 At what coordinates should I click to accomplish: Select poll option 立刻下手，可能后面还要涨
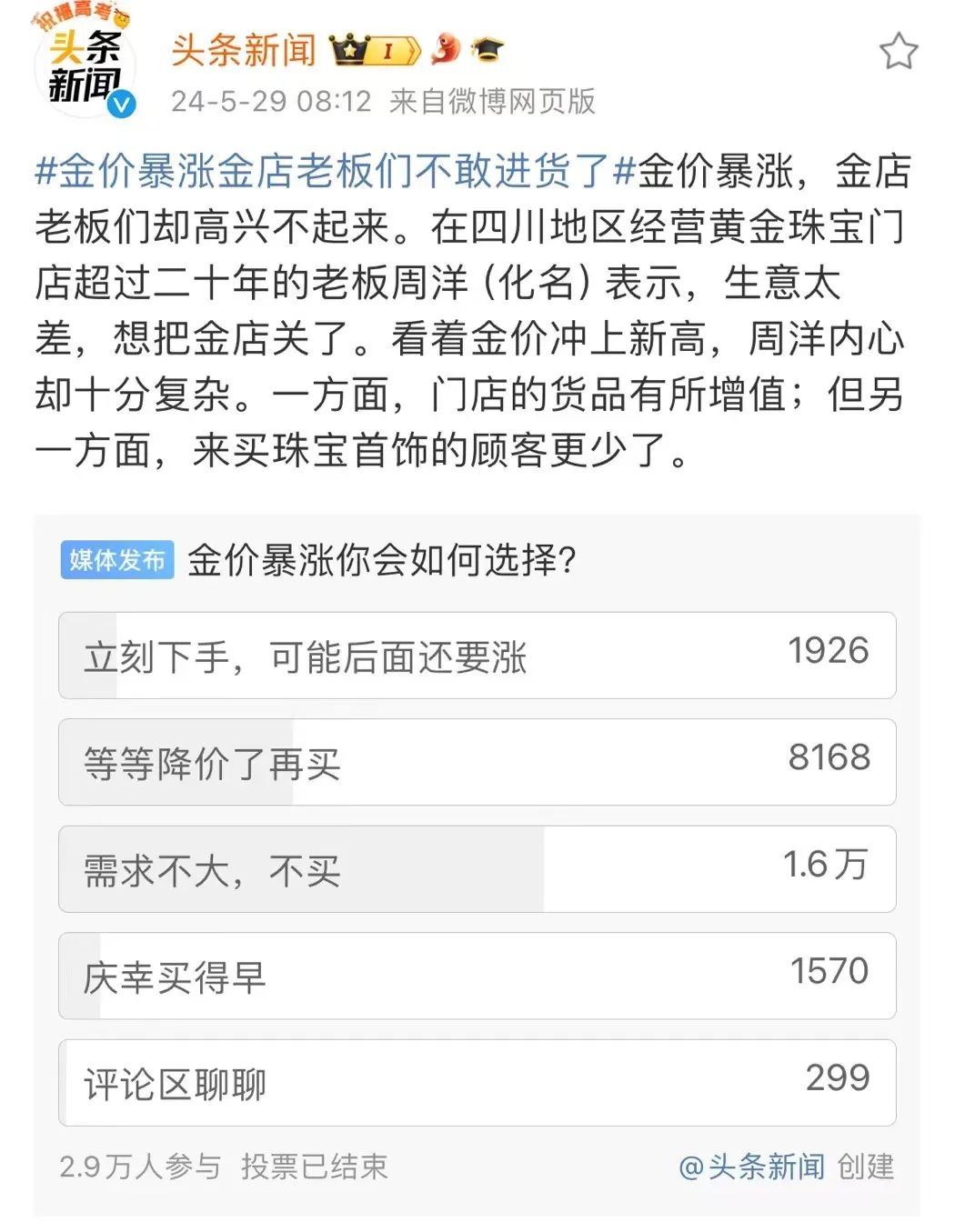[477, 656]
